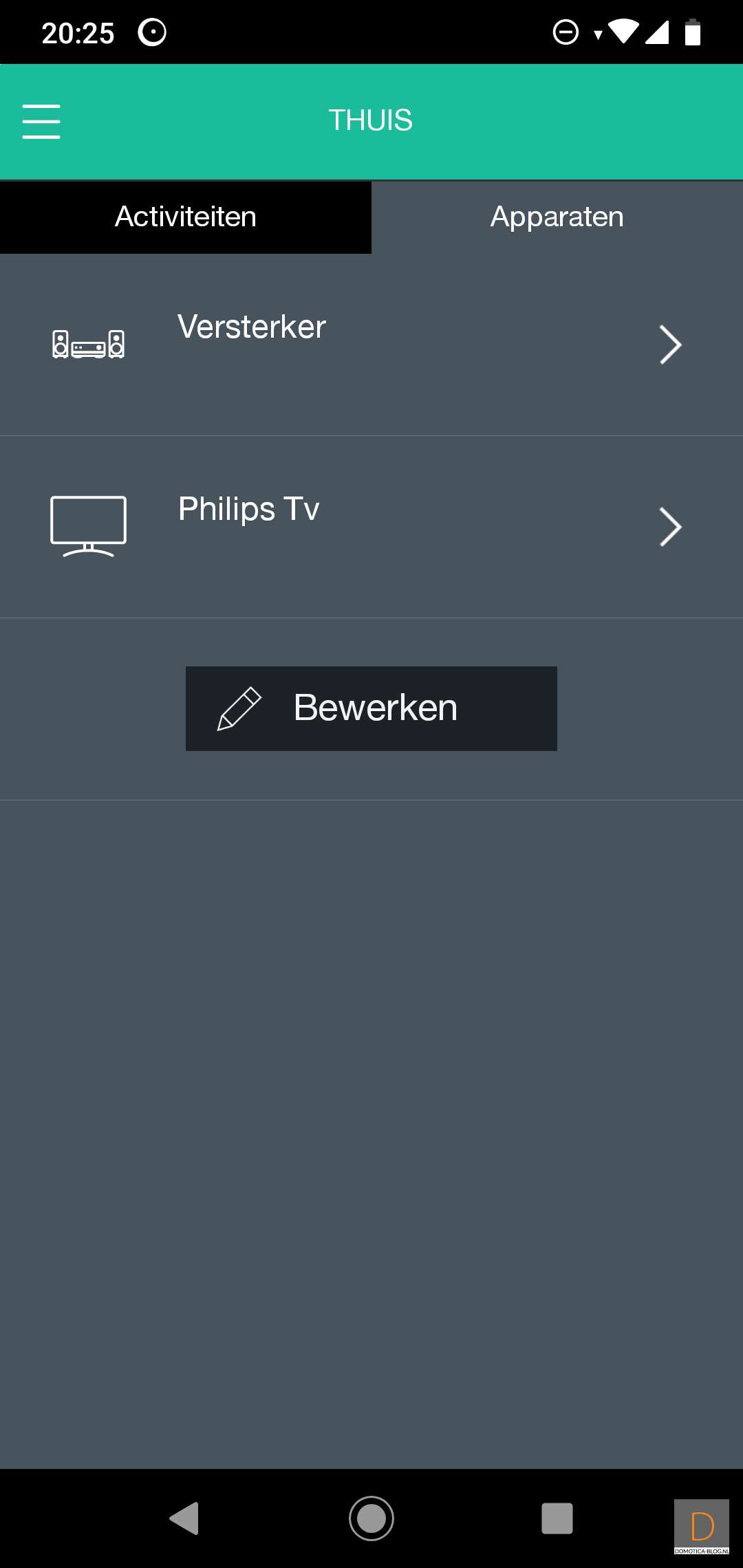The height and width of the screenshot is (1568, 743).
Task: Go back with the system back button
Action: tap(184, 1518)
